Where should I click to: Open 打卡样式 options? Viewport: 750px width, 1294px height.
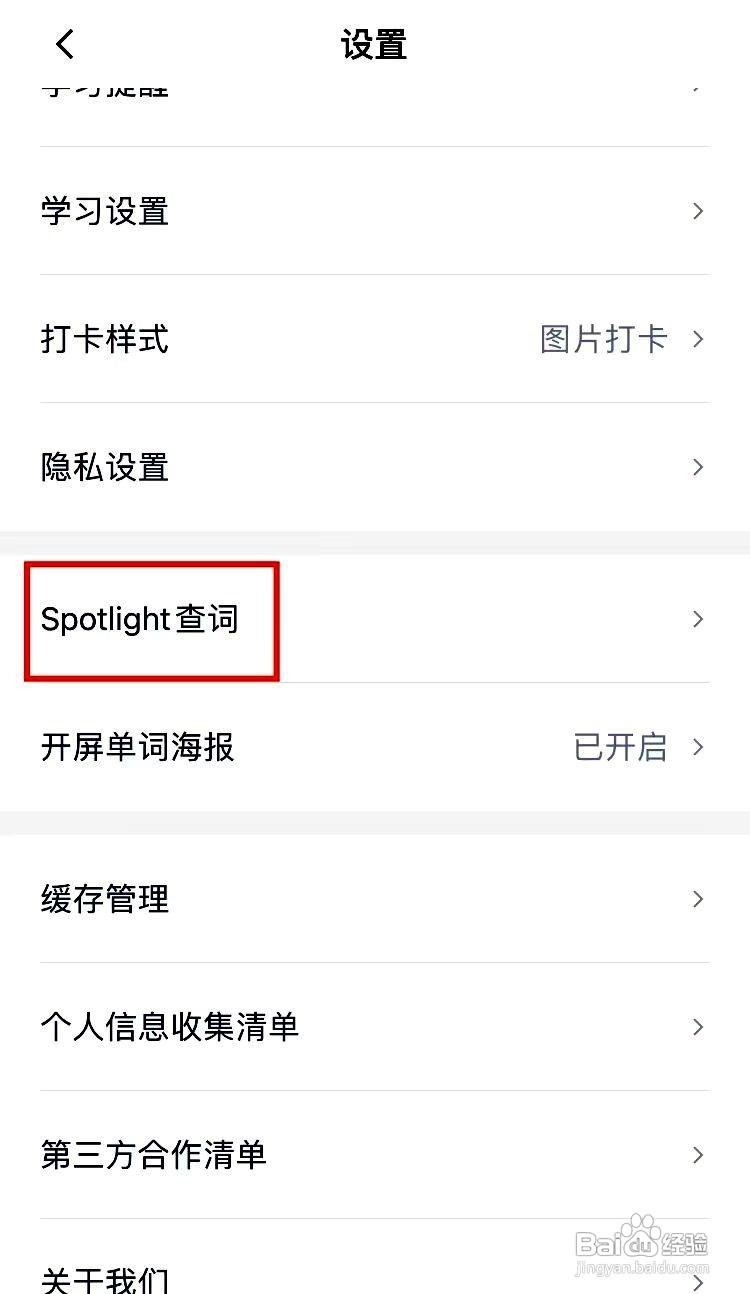coord(375,339)
